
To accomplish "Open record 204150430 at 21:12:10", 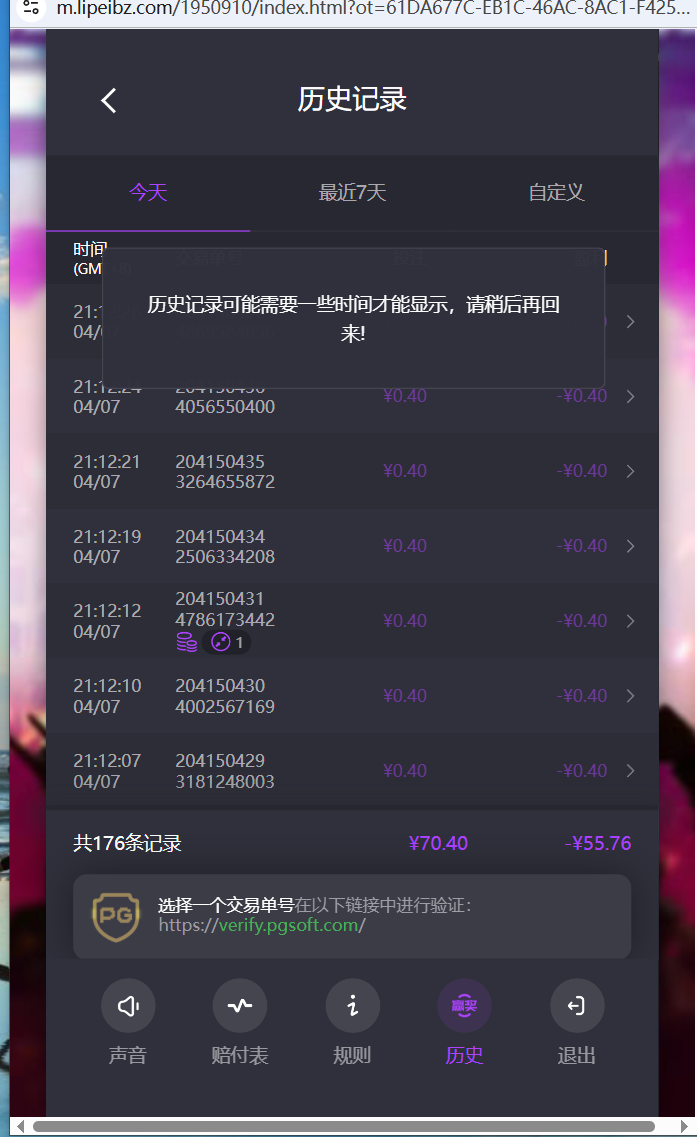I will tap(352, 696).
